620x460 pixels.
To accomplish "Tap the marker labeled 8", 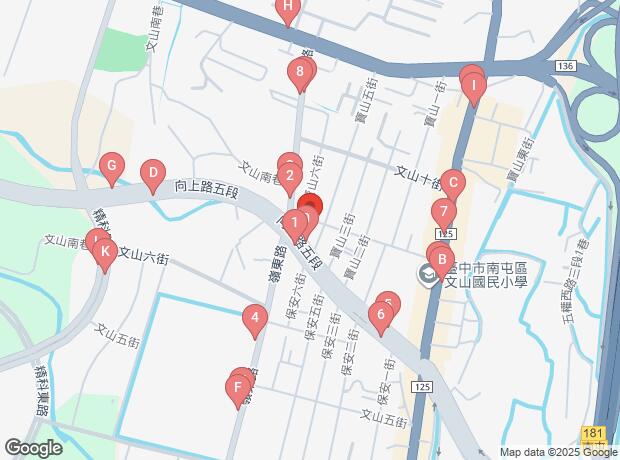I will [x=300, y=72].
